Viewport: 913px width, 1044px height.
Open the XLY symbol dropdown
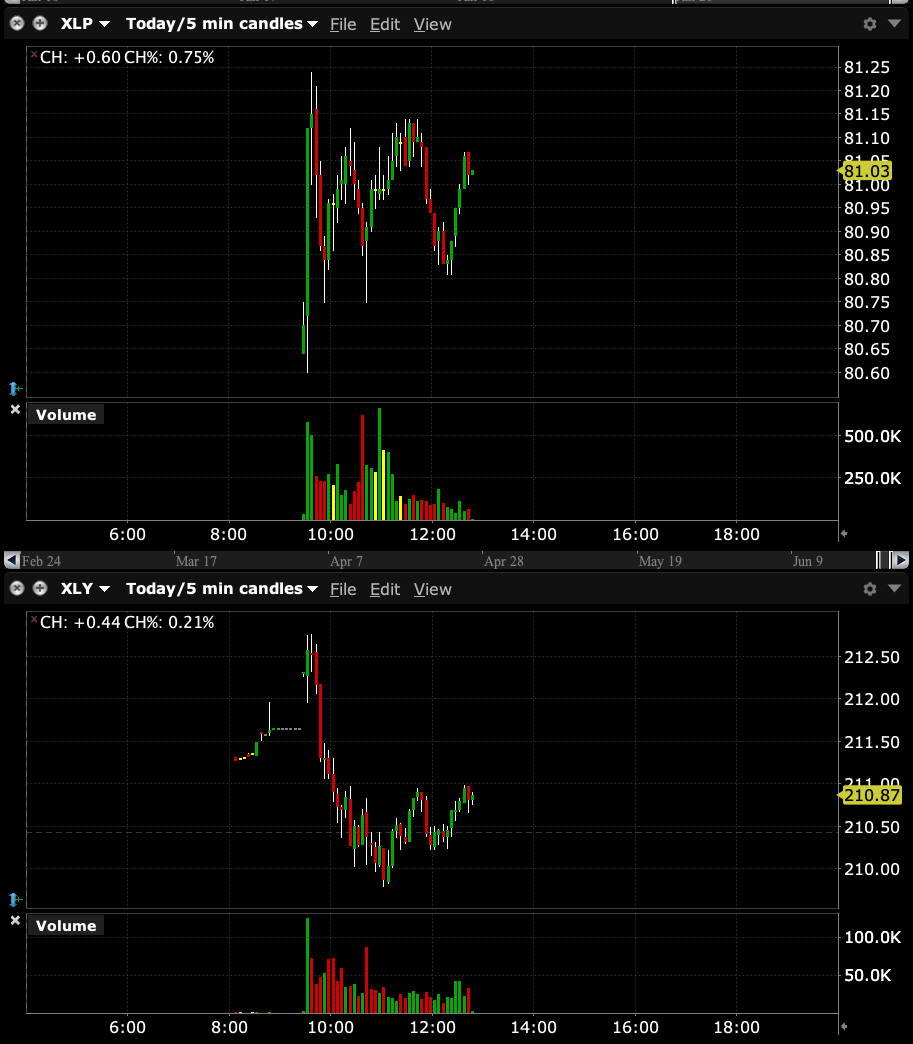click(x=86, y=589)
